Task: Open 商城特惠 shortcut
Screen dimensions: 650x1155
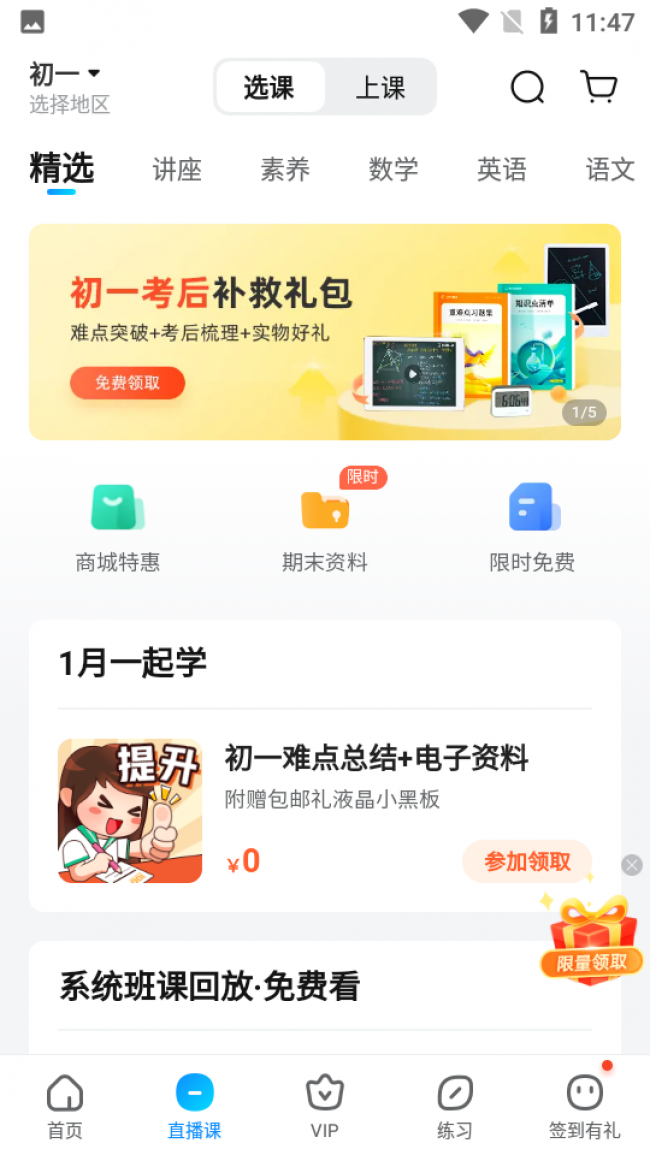Action: click(x=118, y=527)
